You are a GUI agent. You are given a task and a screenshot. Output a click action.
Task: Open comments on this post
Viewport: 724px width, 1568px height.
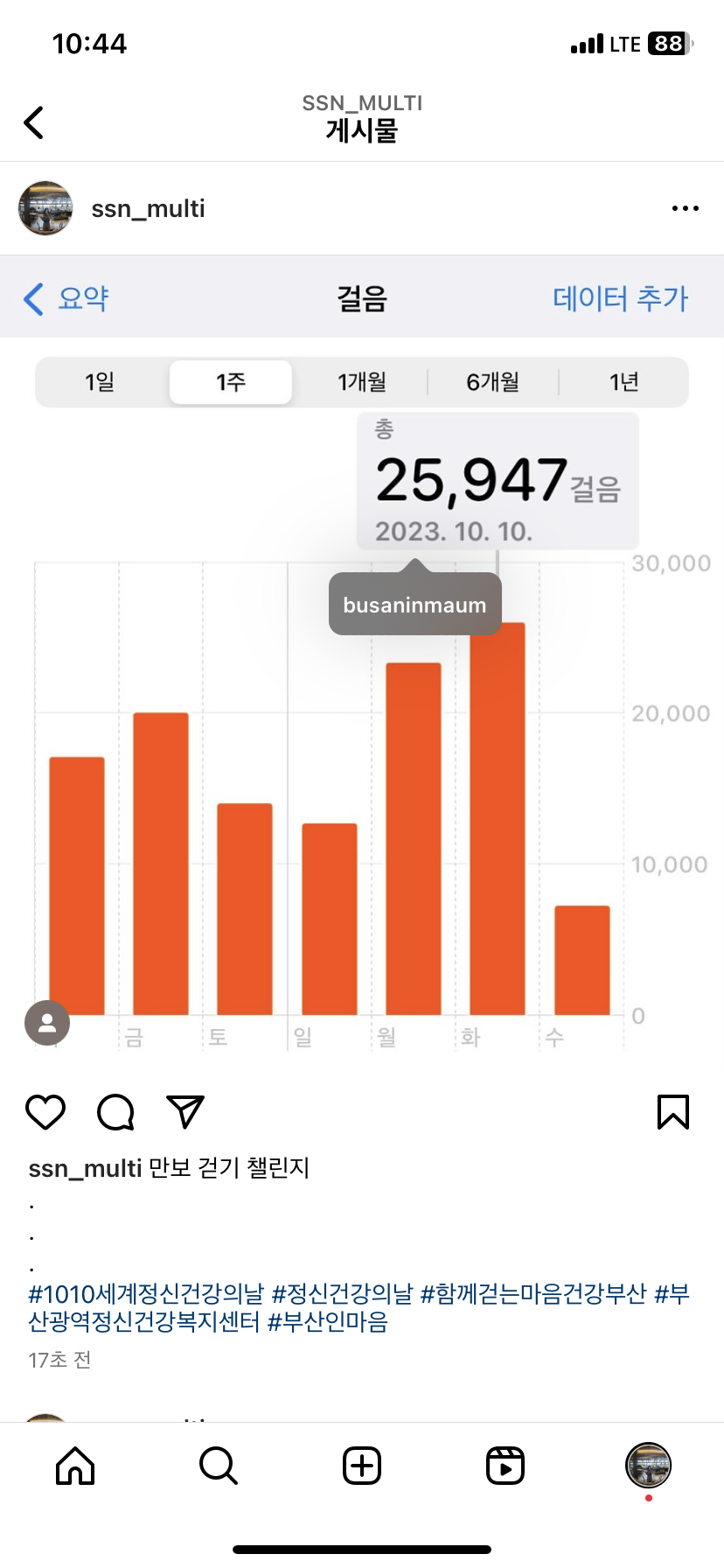[x=115, y=1112]
